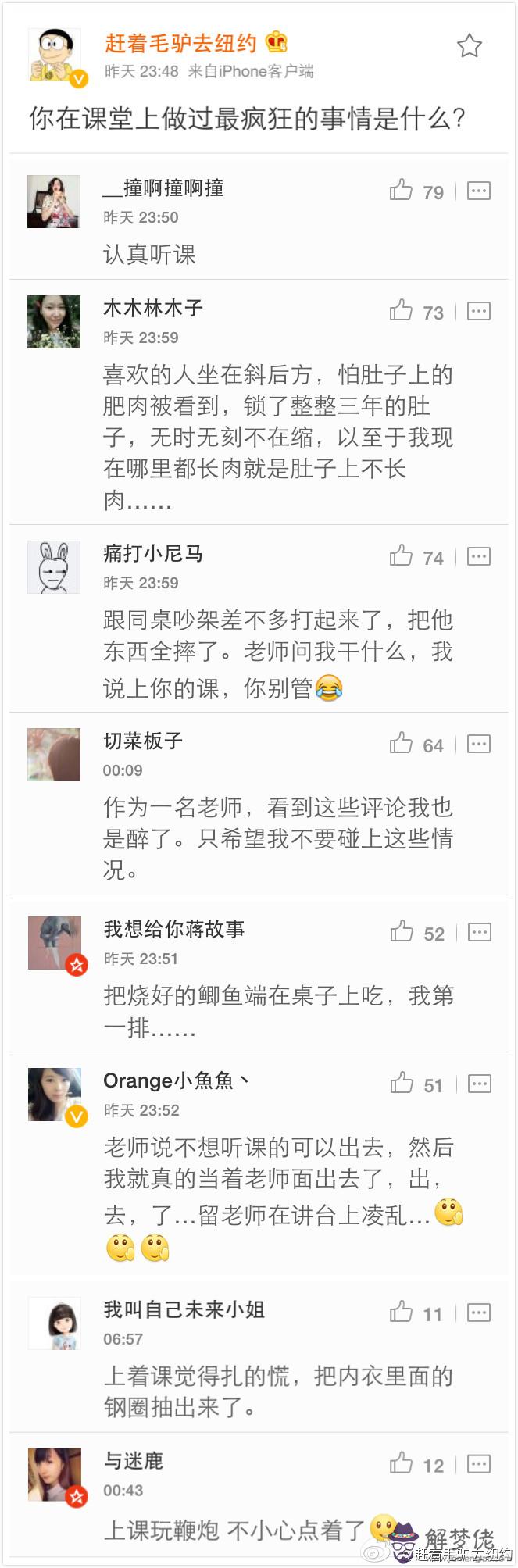
Task: Like 痛打小尼马's comment
Action: pos(402,555)
